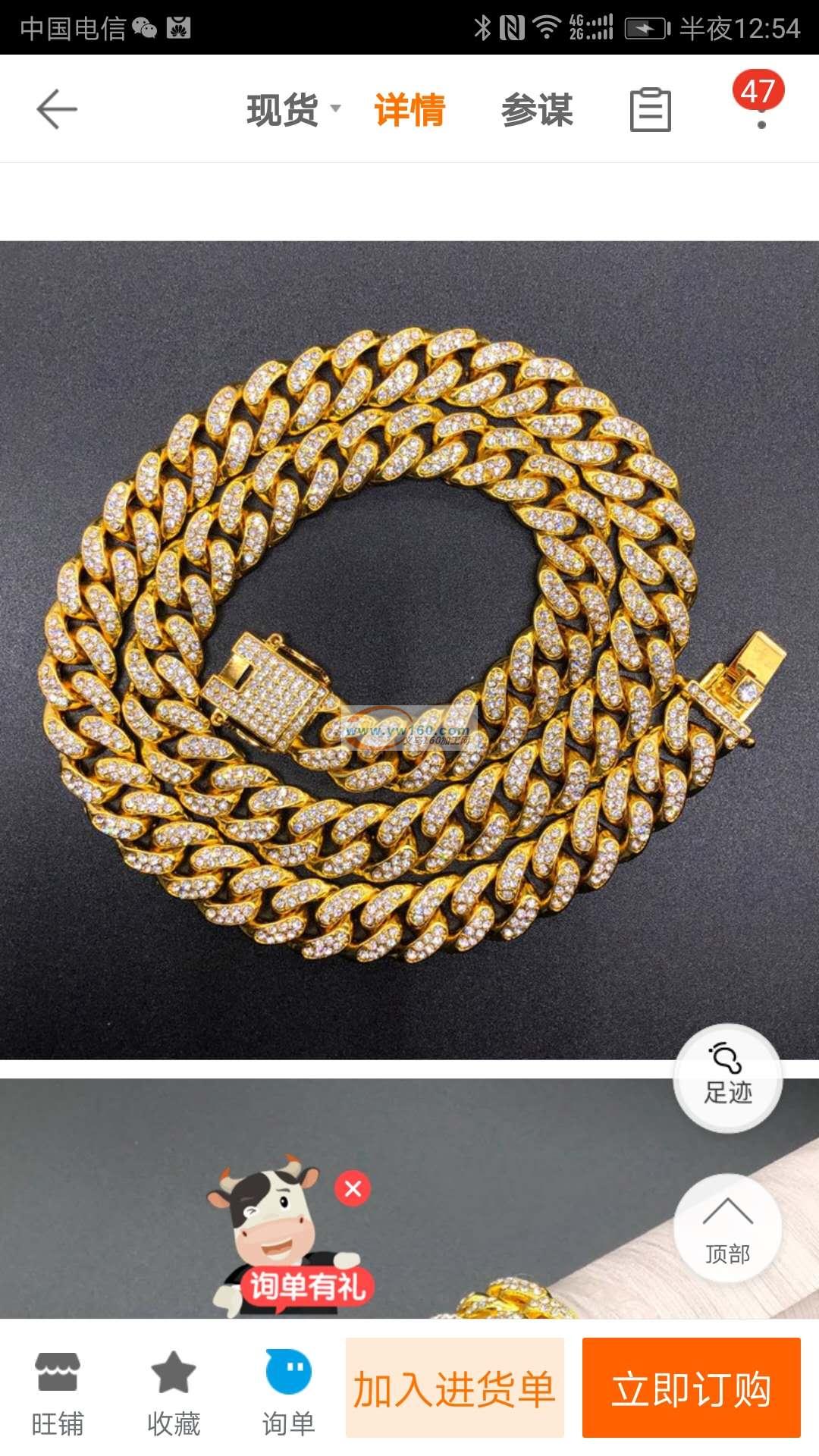The width and height of the screenshot is (819, 1456).
Task: Switch to the 参谋 tab
Action: click(x=537, y=110)
